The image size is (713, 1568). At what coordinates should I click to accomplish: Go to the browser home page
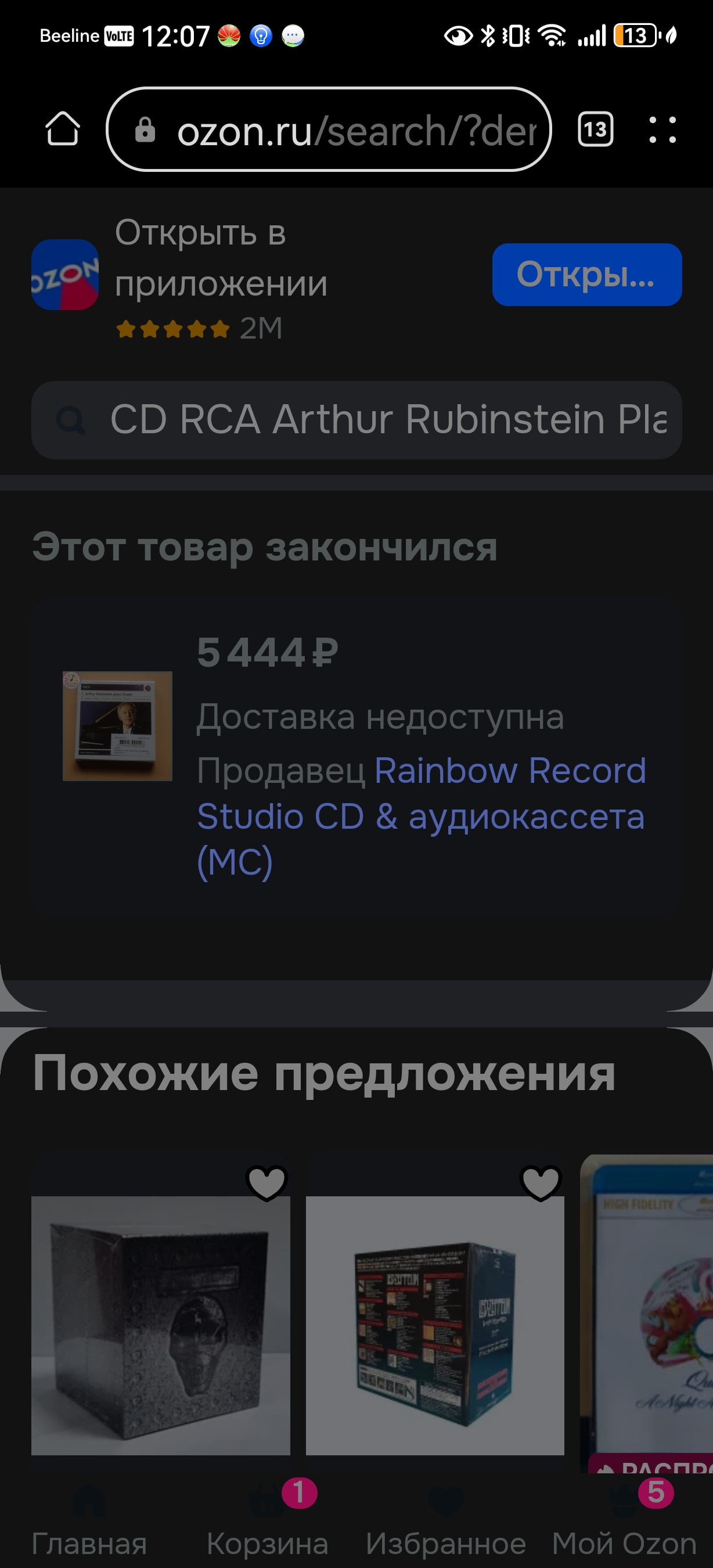click(x=63, y=129)
